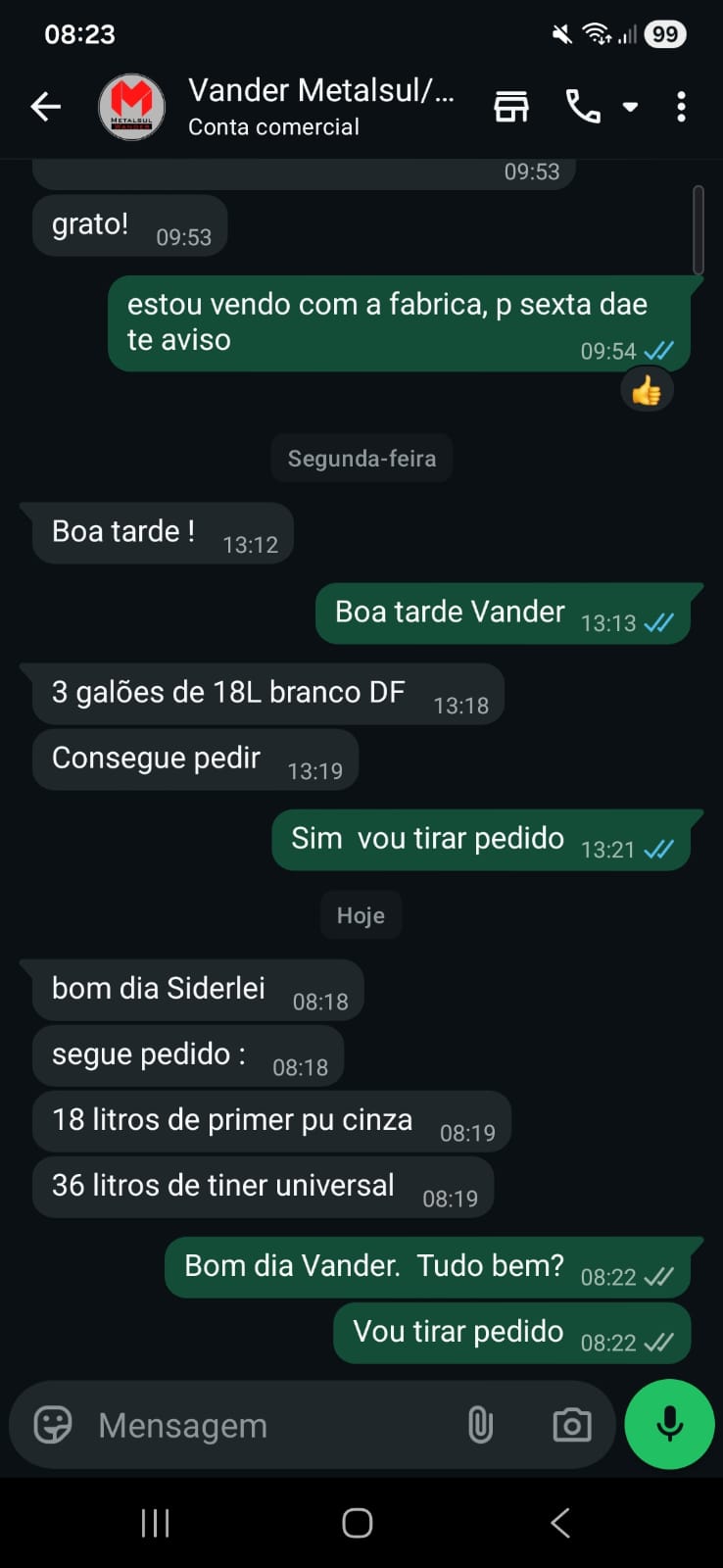Attach a file with the paperclip
723x1568 pixels.
click(x=480, y=1425)
